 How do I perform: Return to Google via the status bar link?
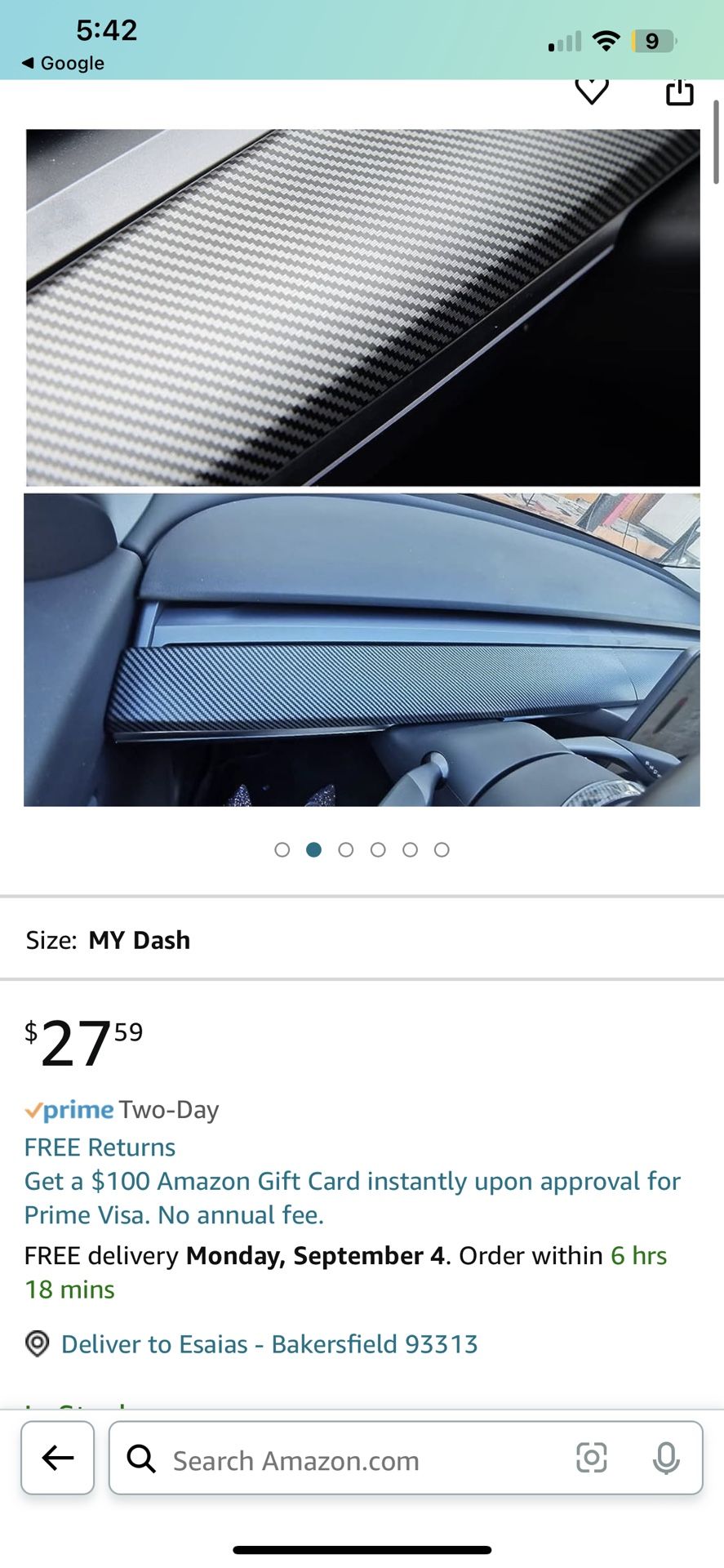tap(64, 63)
